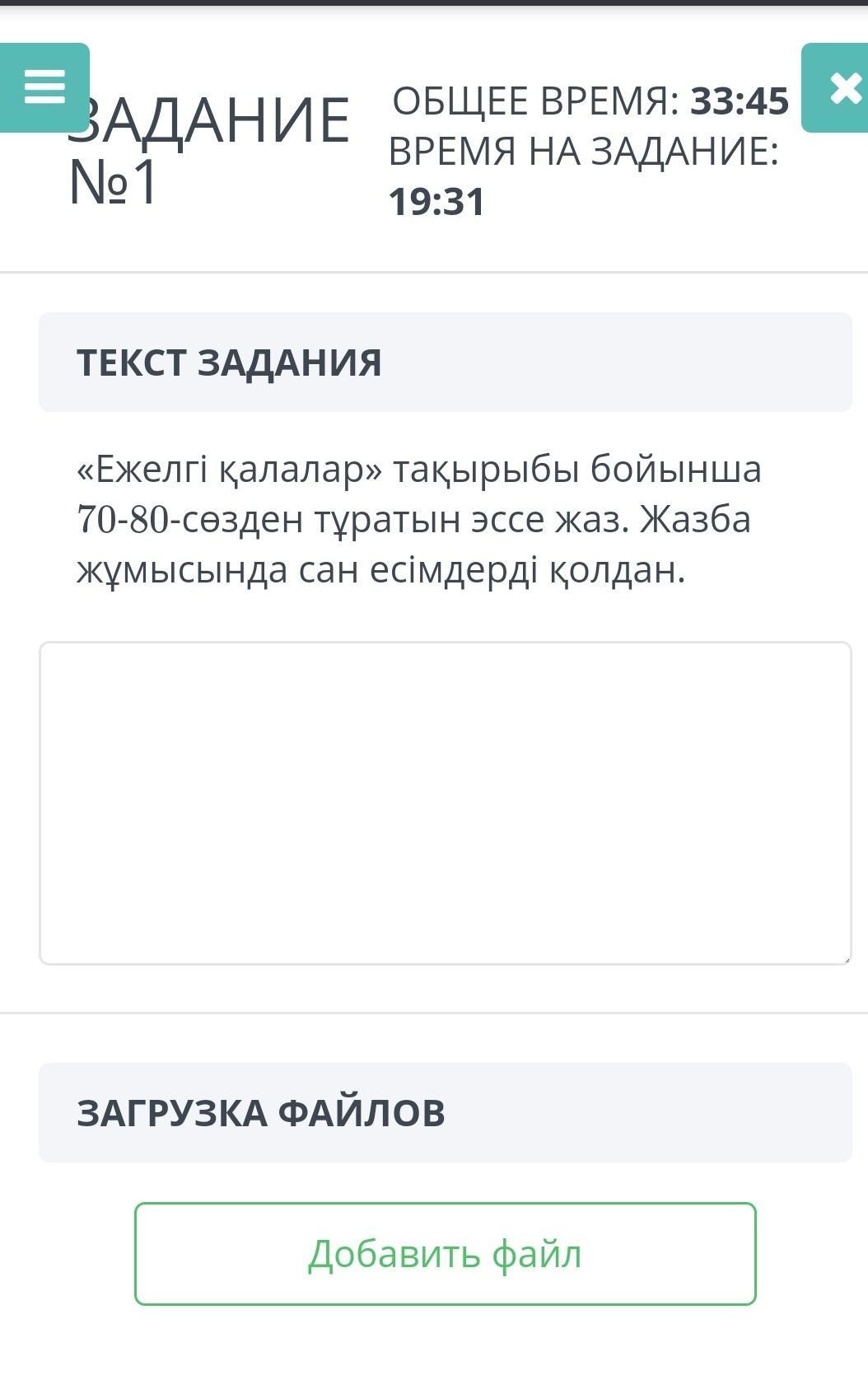Open the hamburger menu button
The height and width of the screenshot is (1380, 868).
44,87
